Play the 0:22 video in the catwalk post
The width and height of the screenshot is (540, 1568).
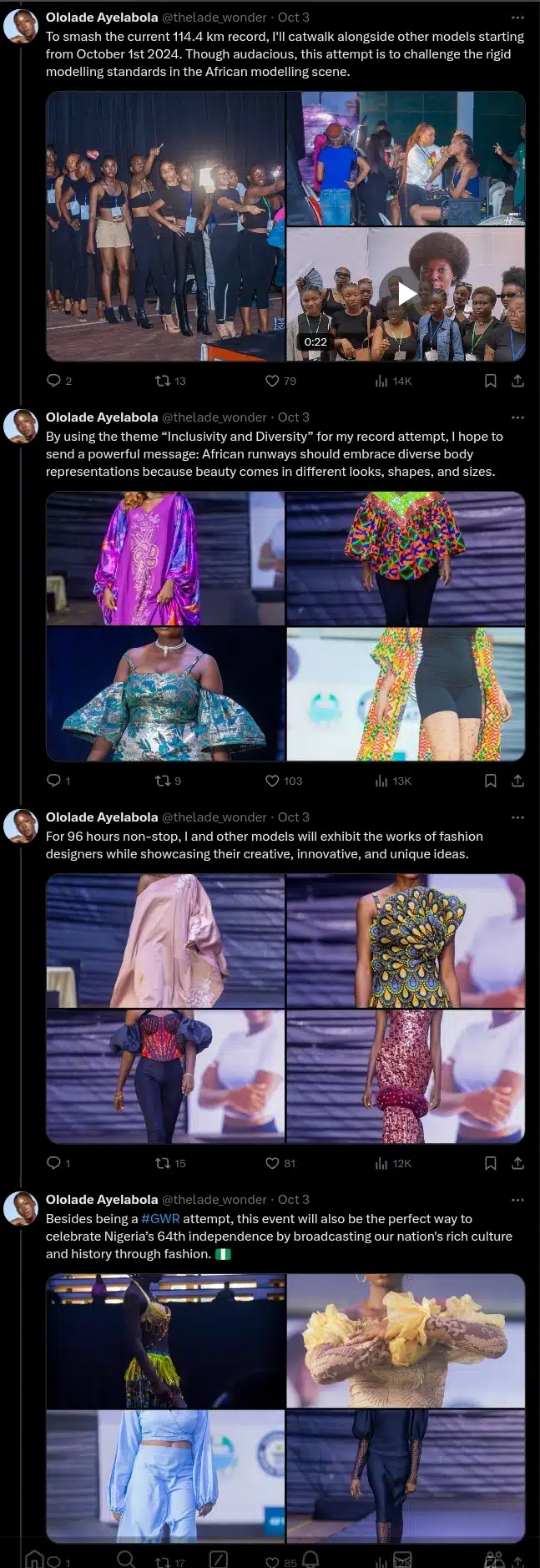pyautogui.click(x=406, y=293)
